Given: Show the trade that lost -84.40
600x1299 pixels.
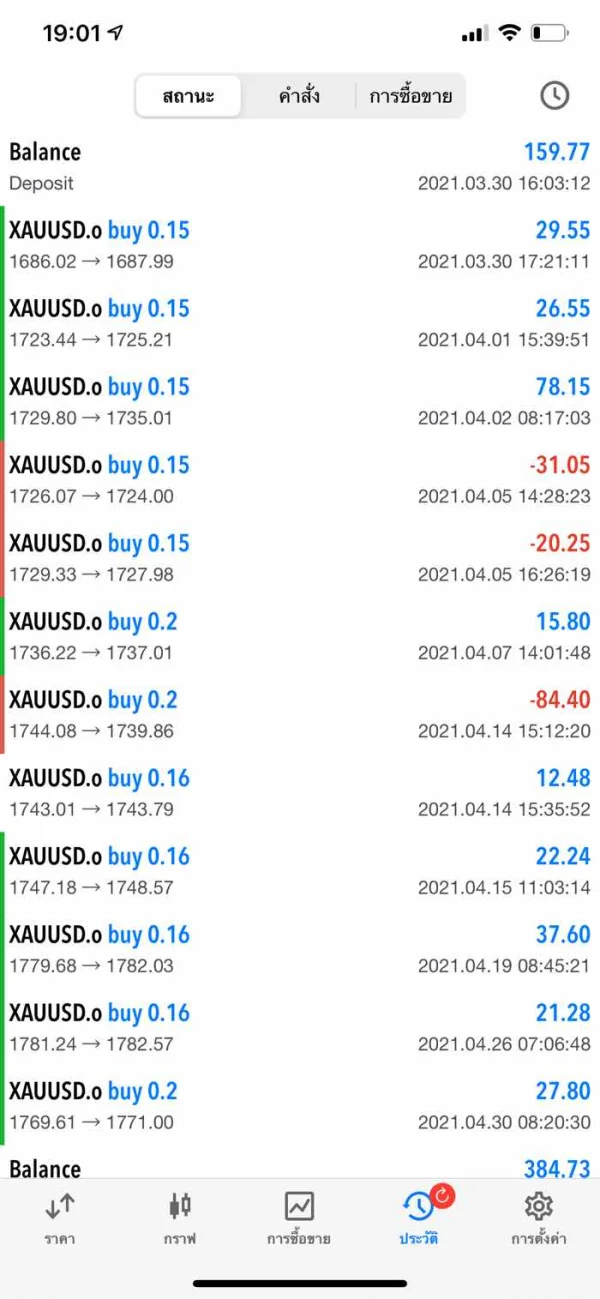Looking at the screenshot, I should point(300,714).
